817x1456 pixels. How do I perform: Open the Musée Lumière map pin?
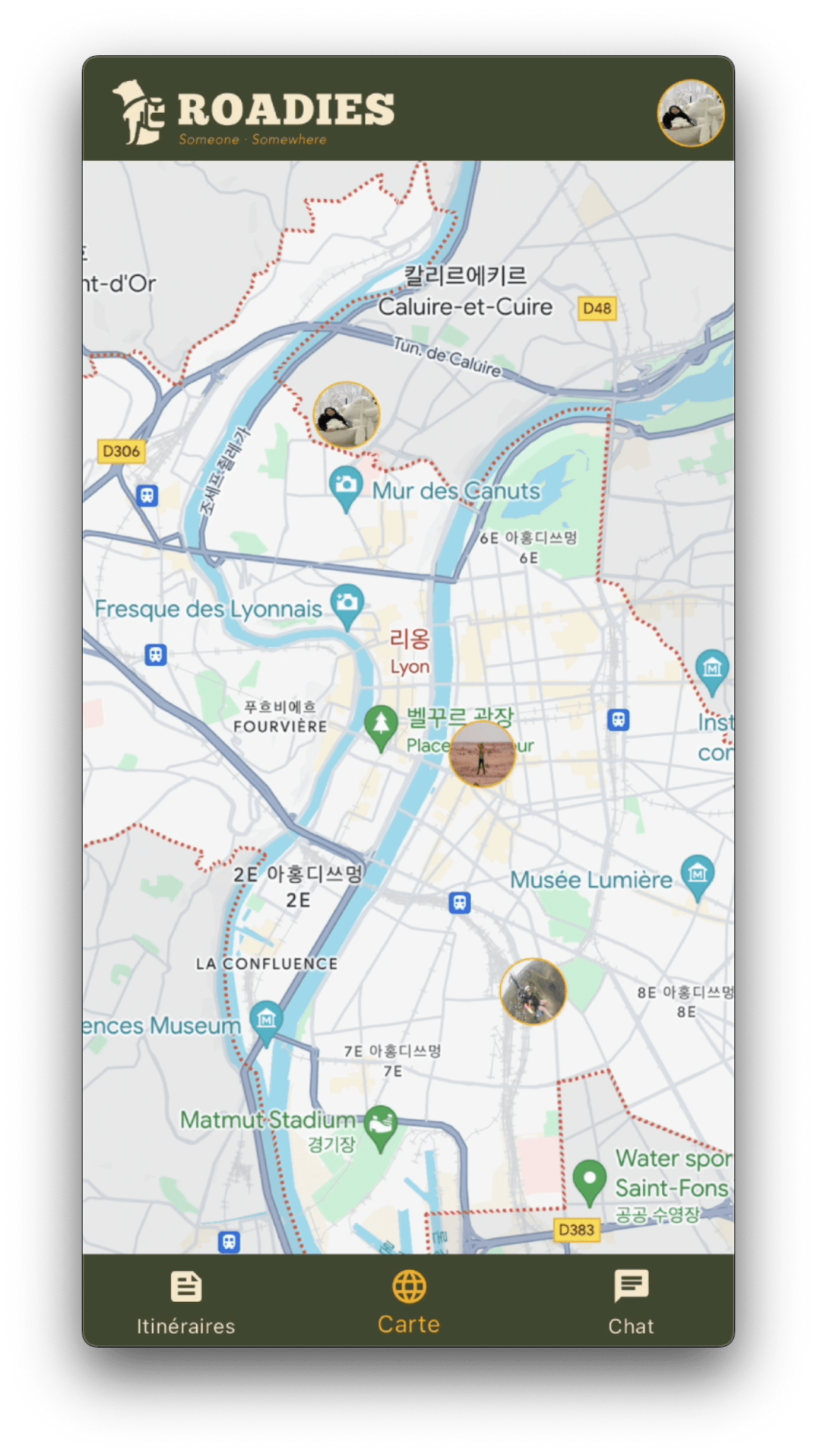pyautogui.click(x=698, y=877)
